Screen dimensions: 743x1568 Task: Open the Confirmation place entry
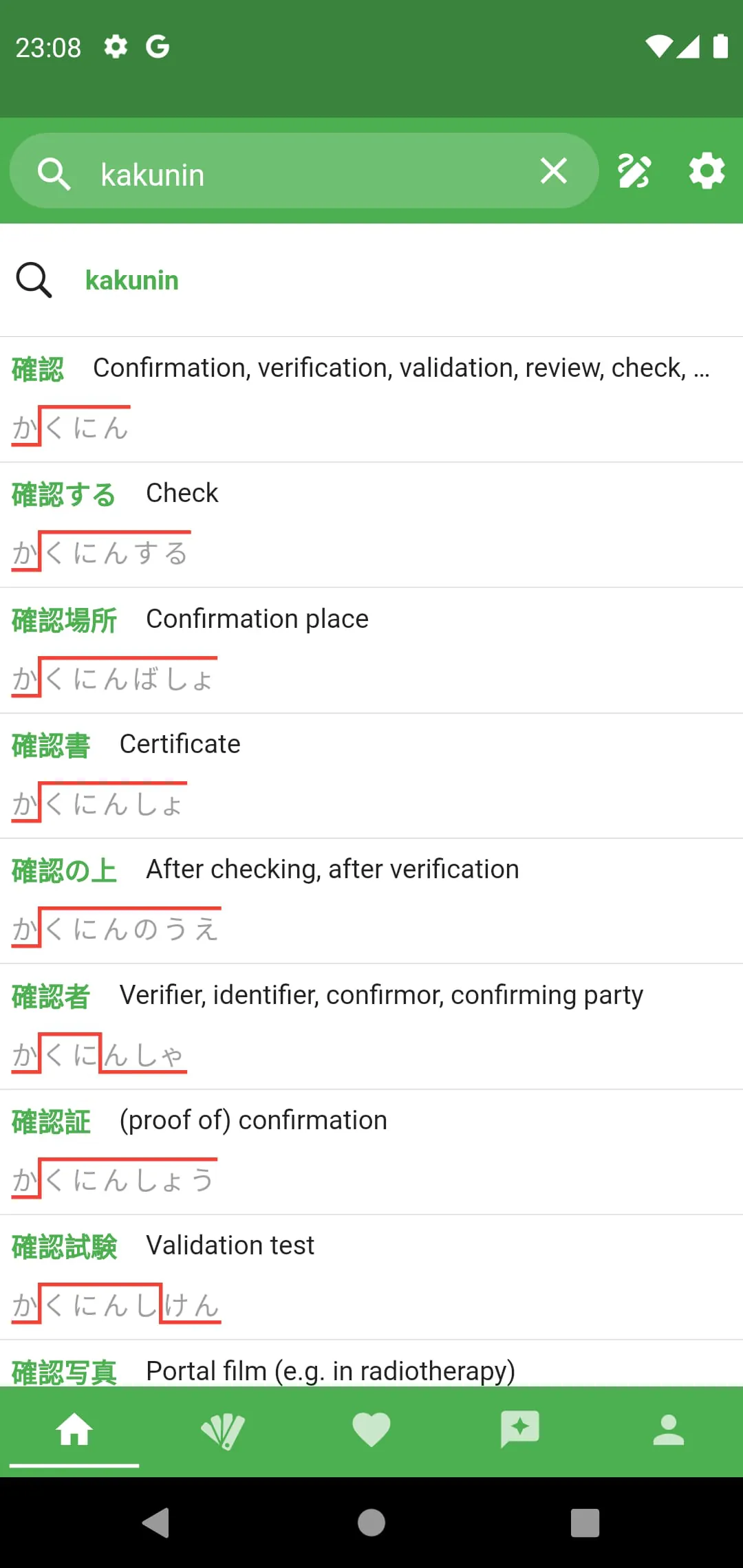pyautogui.click(x=371, y=650)
